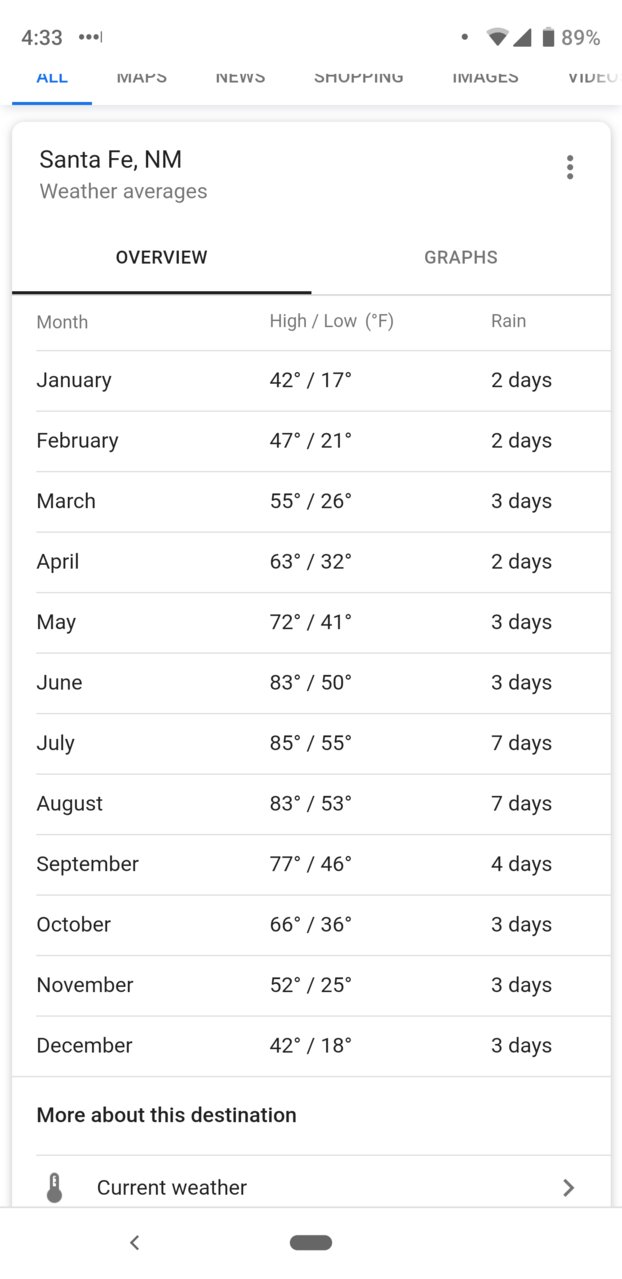The height and width of the screenshot is (1279, 622).
Task: Open the Current weather row
Action: tap(311, 1187)
